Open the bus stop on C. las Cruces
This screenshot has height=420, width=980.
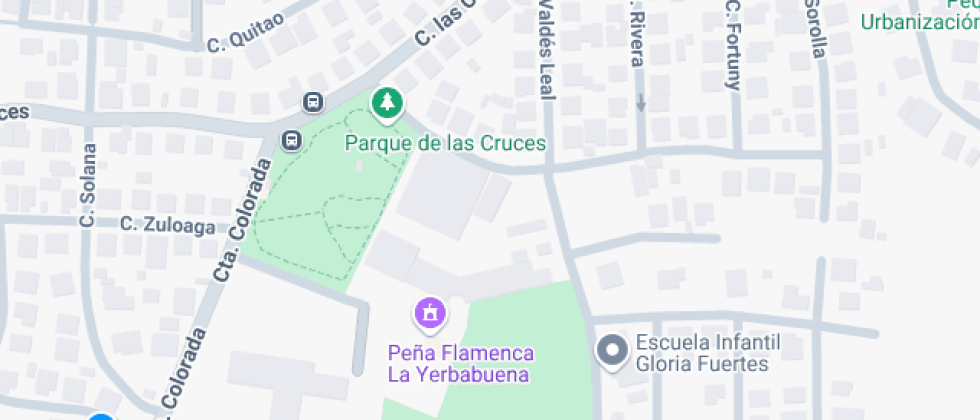[313, 101]
